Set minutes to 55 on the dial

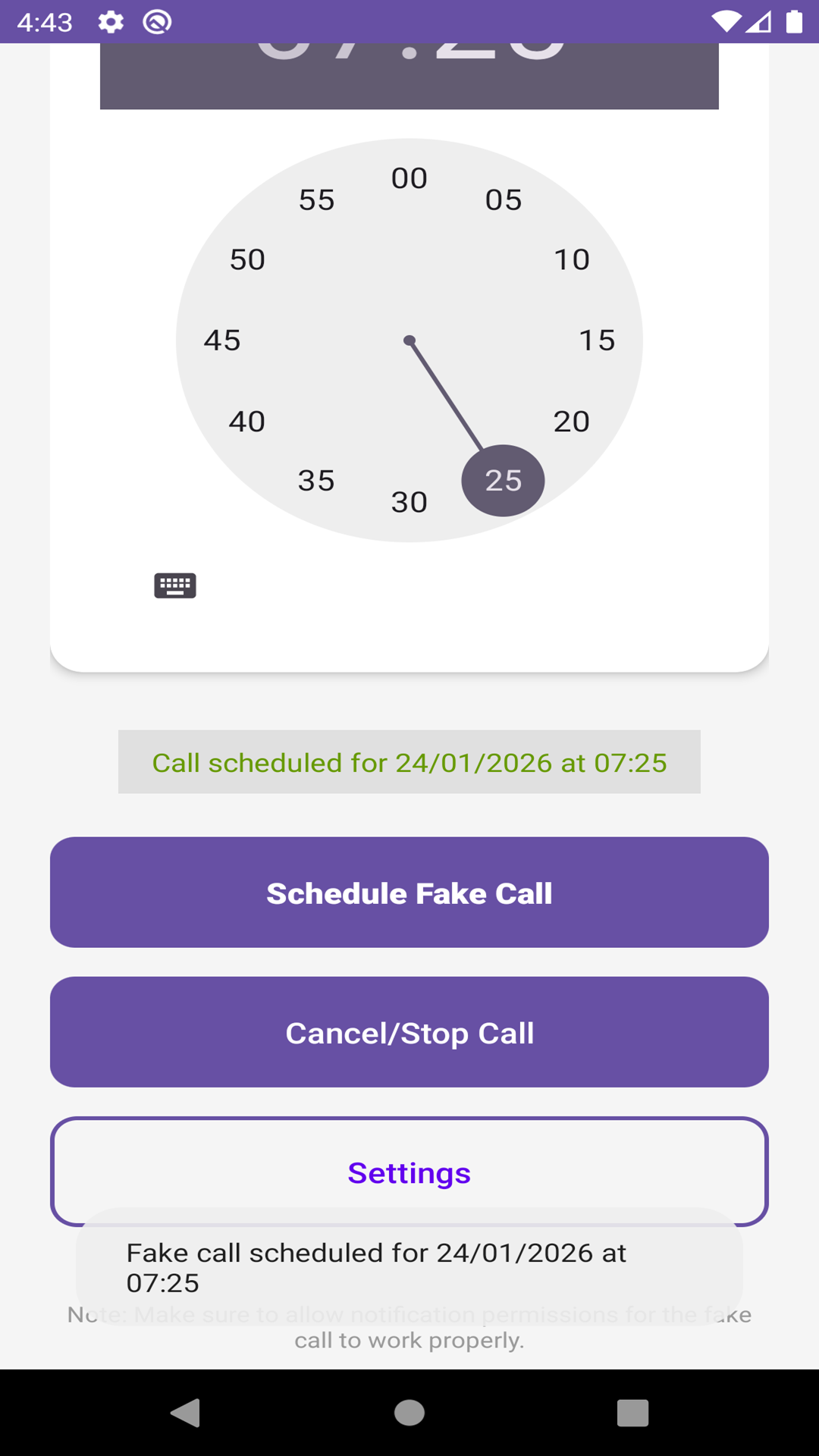[x=316, y=200]
